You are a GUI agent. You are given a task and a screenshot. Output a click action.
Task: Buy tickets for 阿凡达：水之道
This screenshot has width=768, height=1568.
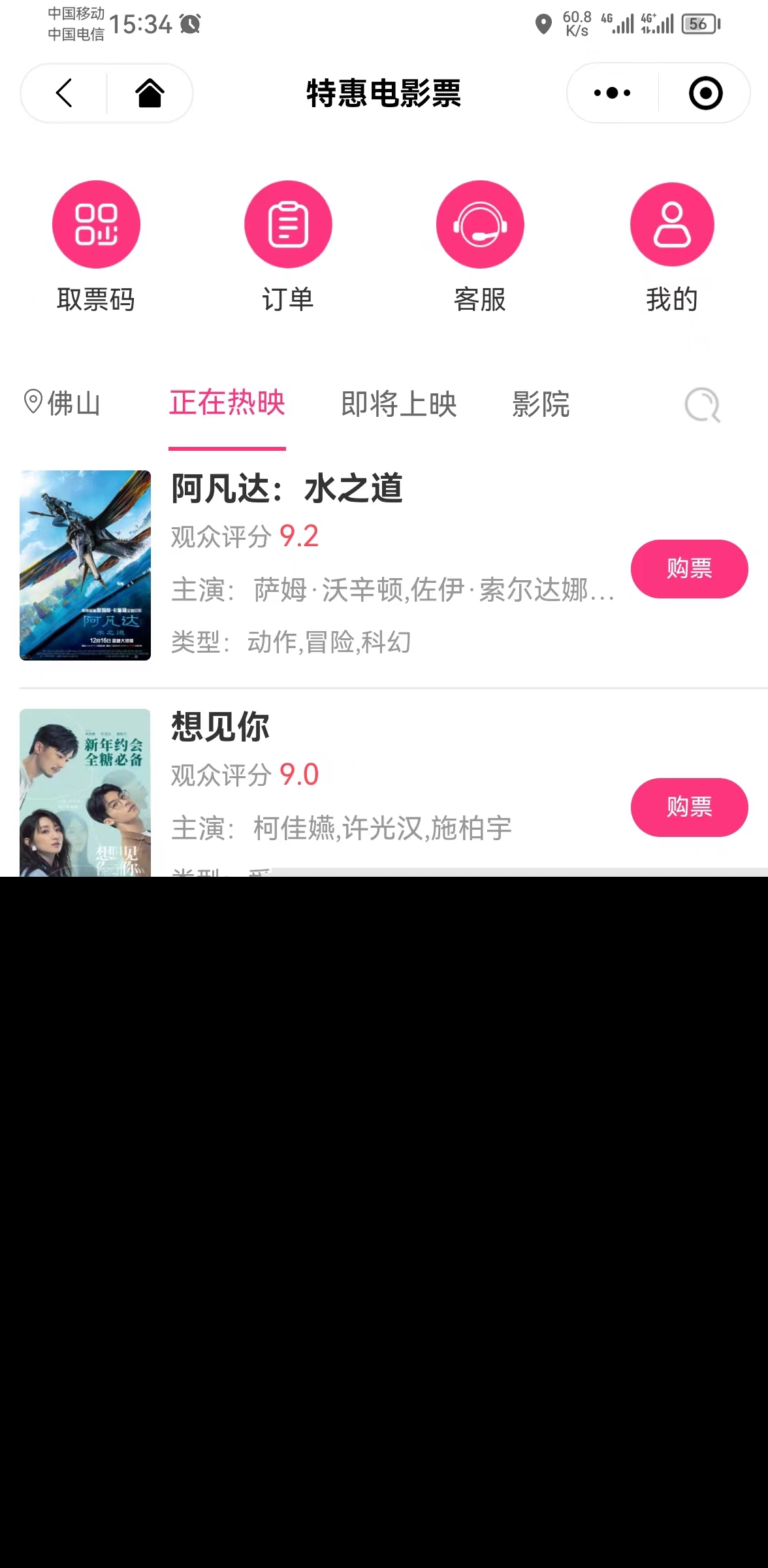[x=689, y=568]
